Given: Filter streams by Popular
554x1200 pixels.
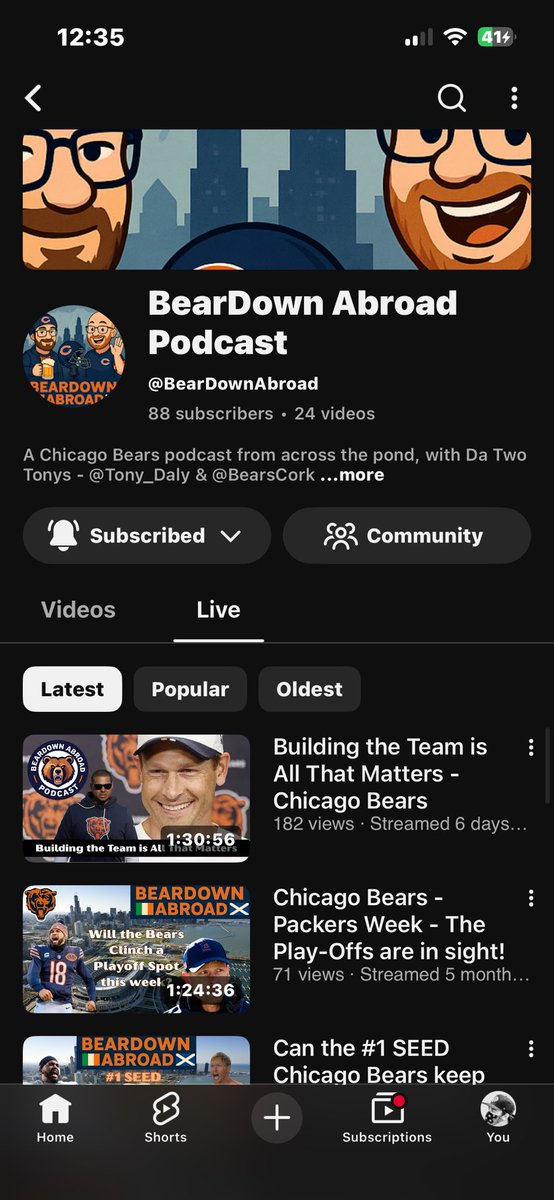Looking at the screenshot, I should 190,689.
